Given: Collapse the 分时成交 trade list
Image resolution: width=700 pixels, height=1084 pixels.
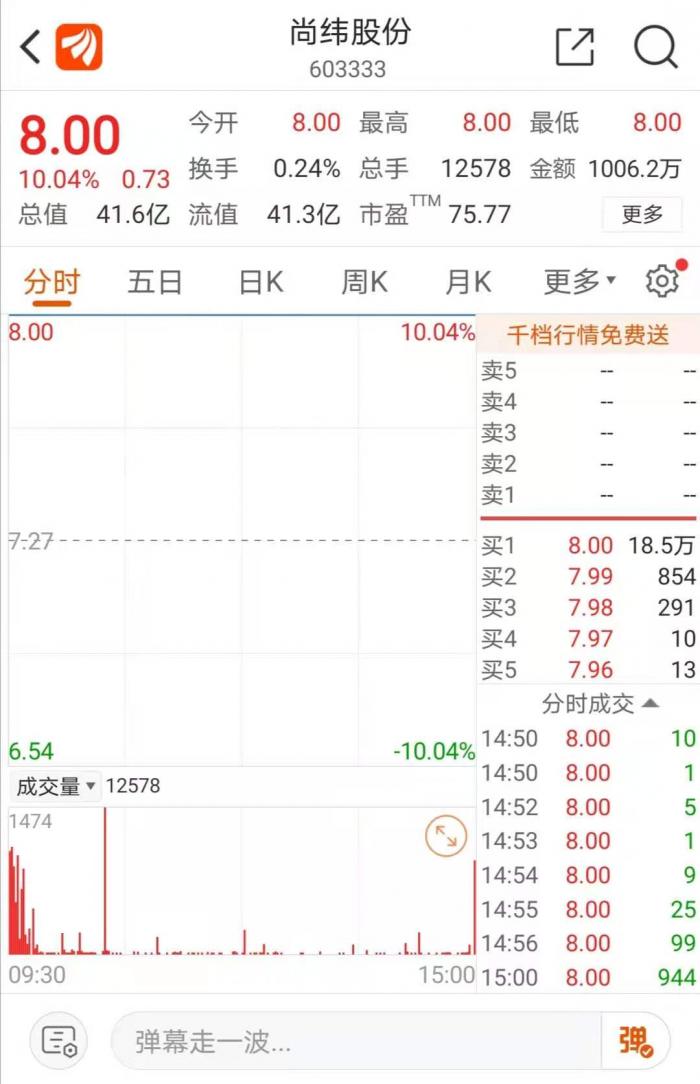Looking at the screenshot, I should pyautogui.click(x=600, y=704).
